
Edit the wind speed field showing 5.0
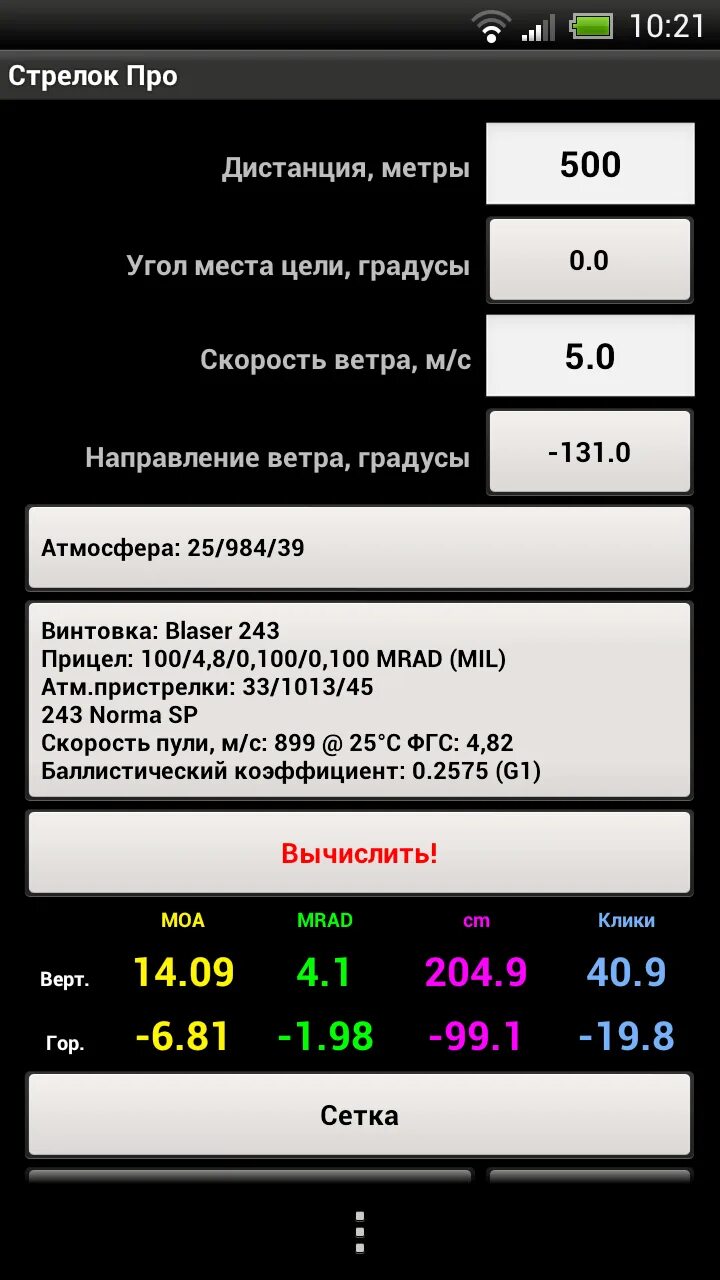pyautogui.click(x=590, y=356)
